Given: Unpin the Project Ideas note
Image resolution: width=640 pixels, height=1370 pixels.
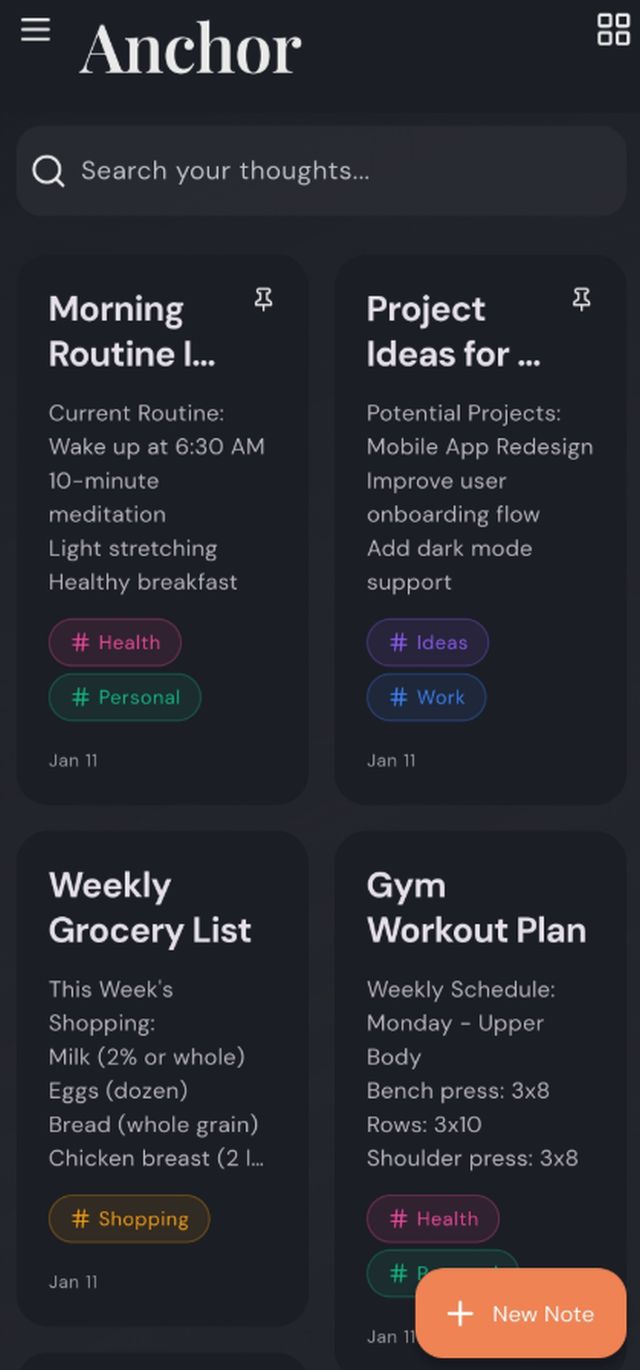Looking at the screenshot, I should 581,299.
